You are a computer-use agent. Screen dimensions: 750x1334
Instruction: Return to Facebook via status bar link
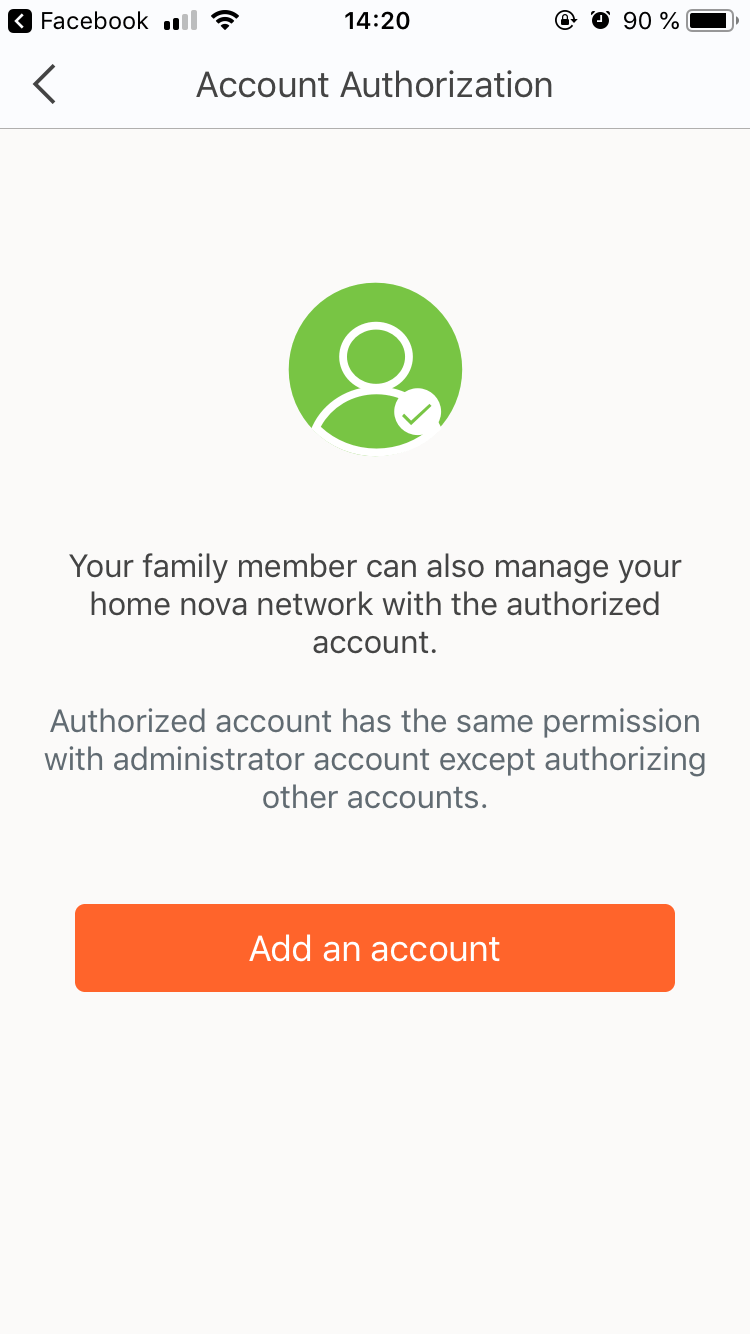78,21
